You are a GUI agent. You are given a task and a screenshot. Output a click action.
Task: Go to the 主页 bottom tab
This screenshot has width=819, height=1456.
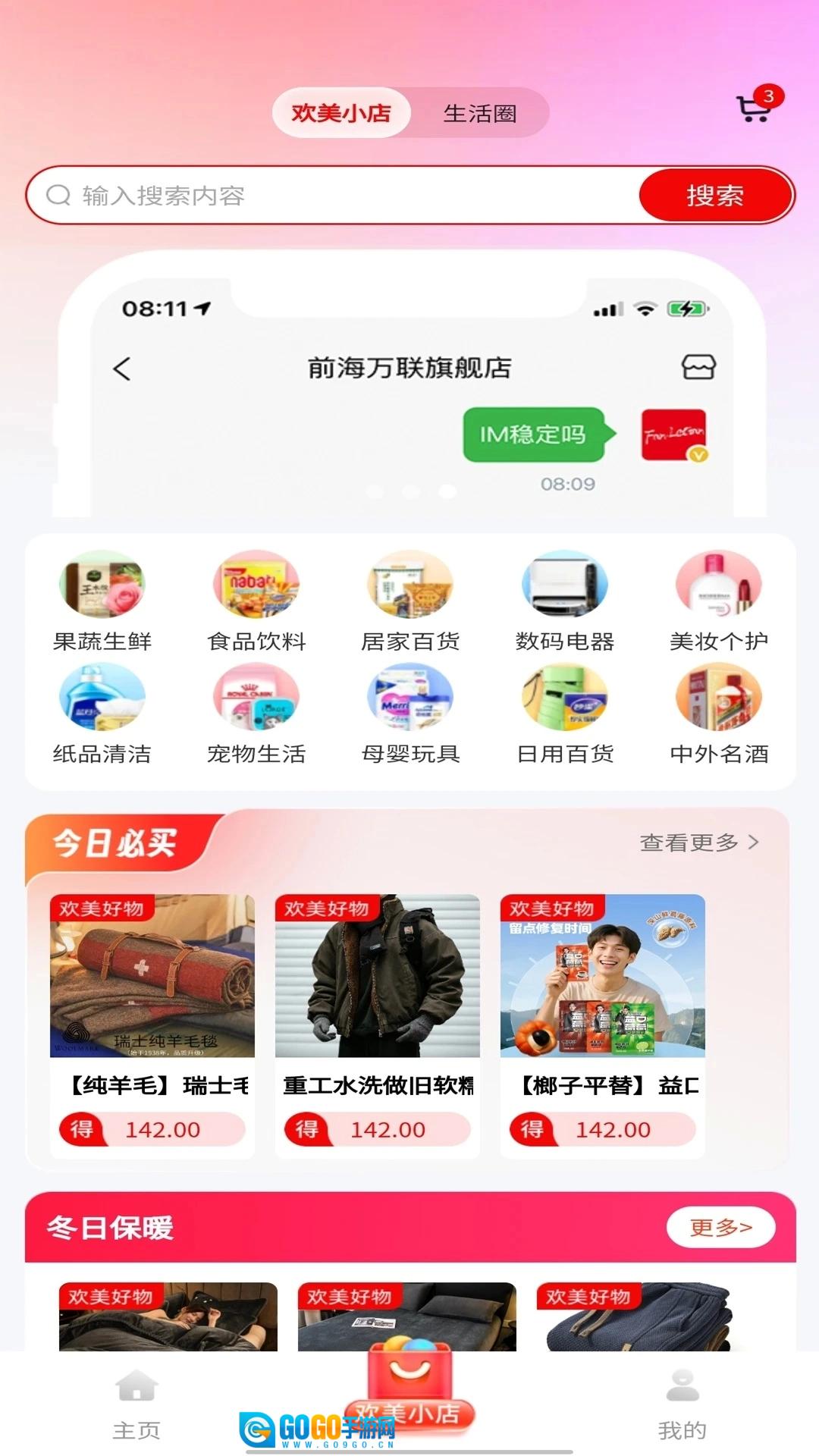point(136,1404)
